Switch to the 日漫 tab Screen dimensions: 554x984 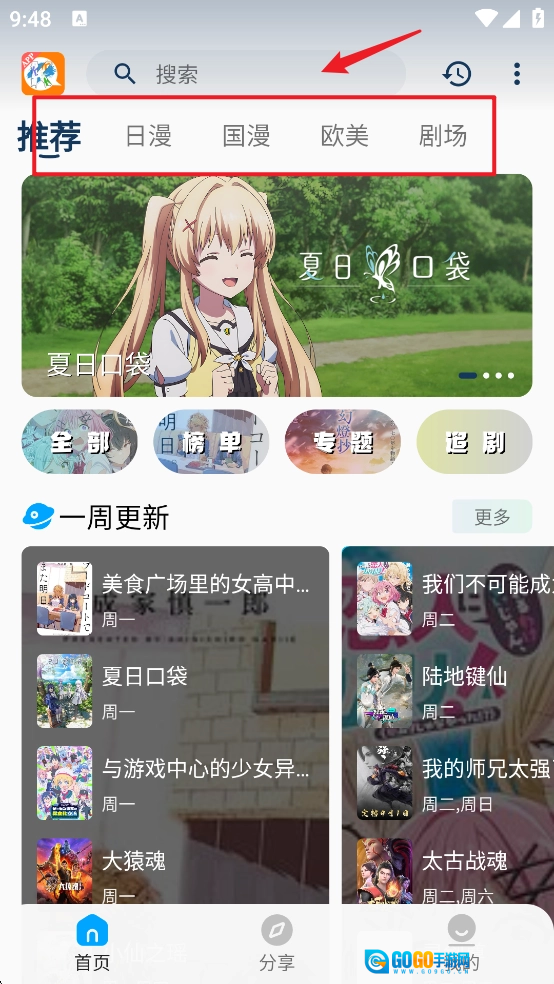[x=149, y=136]
